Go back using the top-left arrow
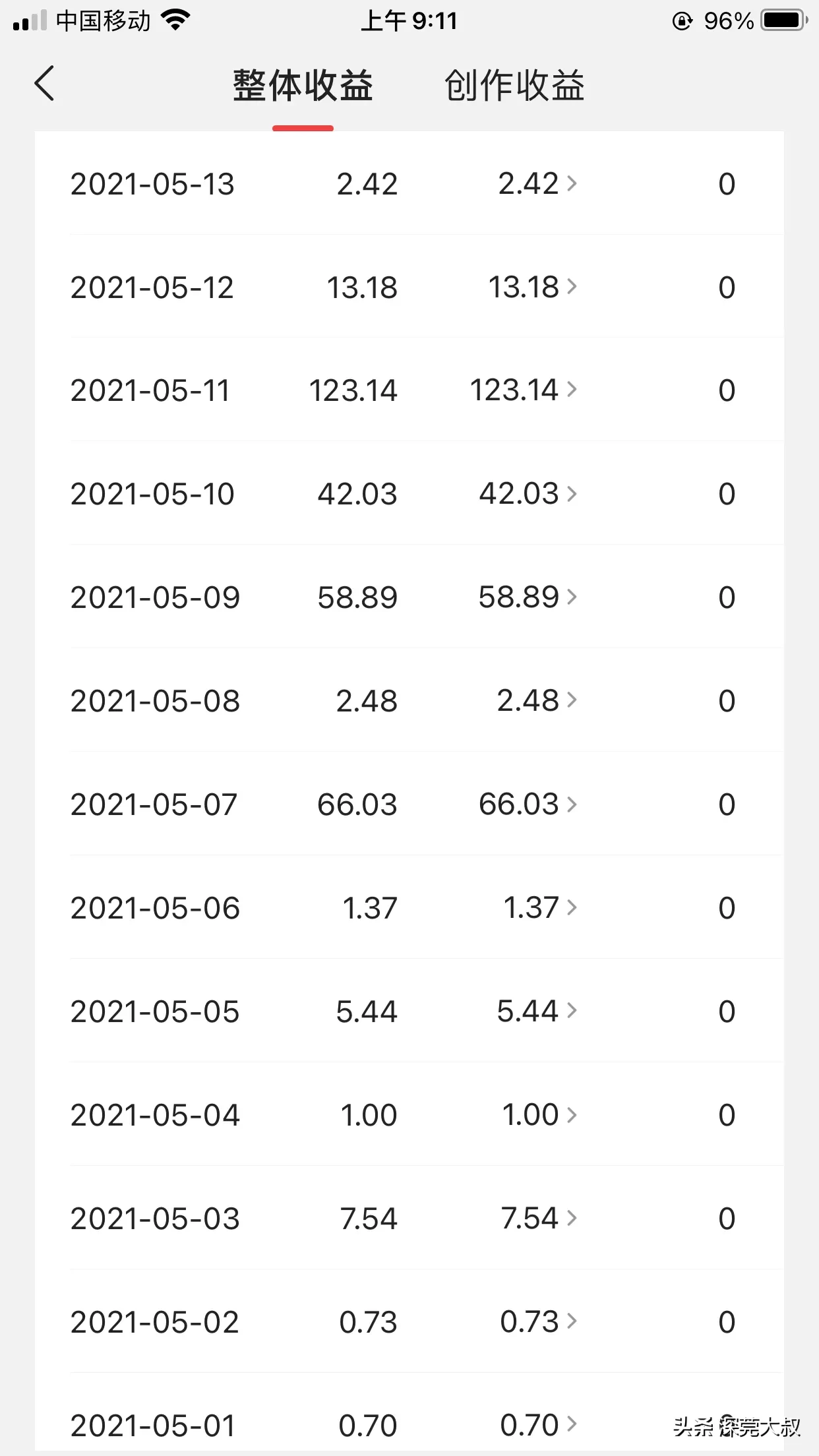819x1456 pixels. [x=44, y=84]
